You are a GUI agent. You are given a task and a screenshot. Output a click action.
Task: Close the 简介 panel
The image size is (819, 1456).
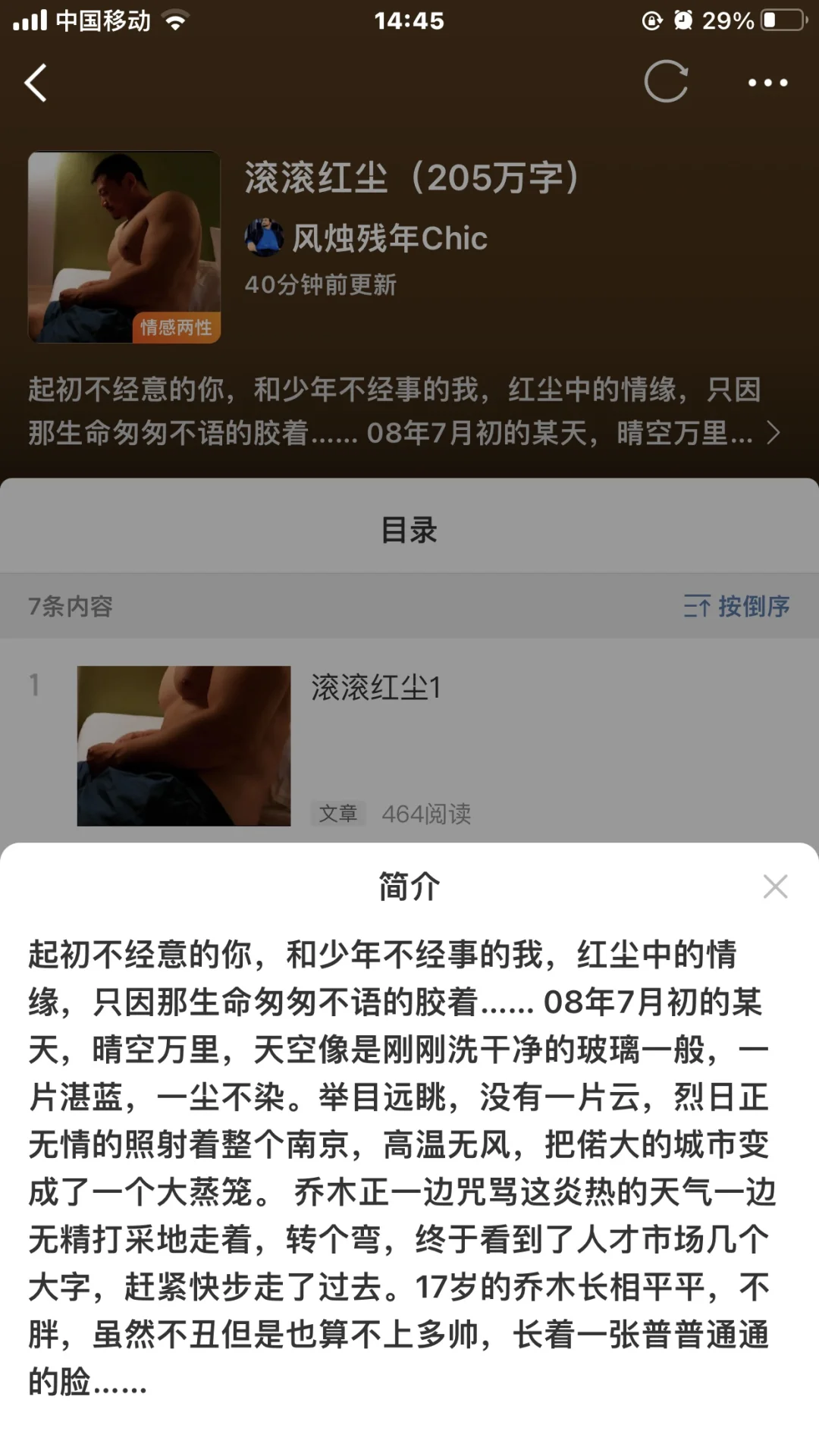tap(775, 886)
